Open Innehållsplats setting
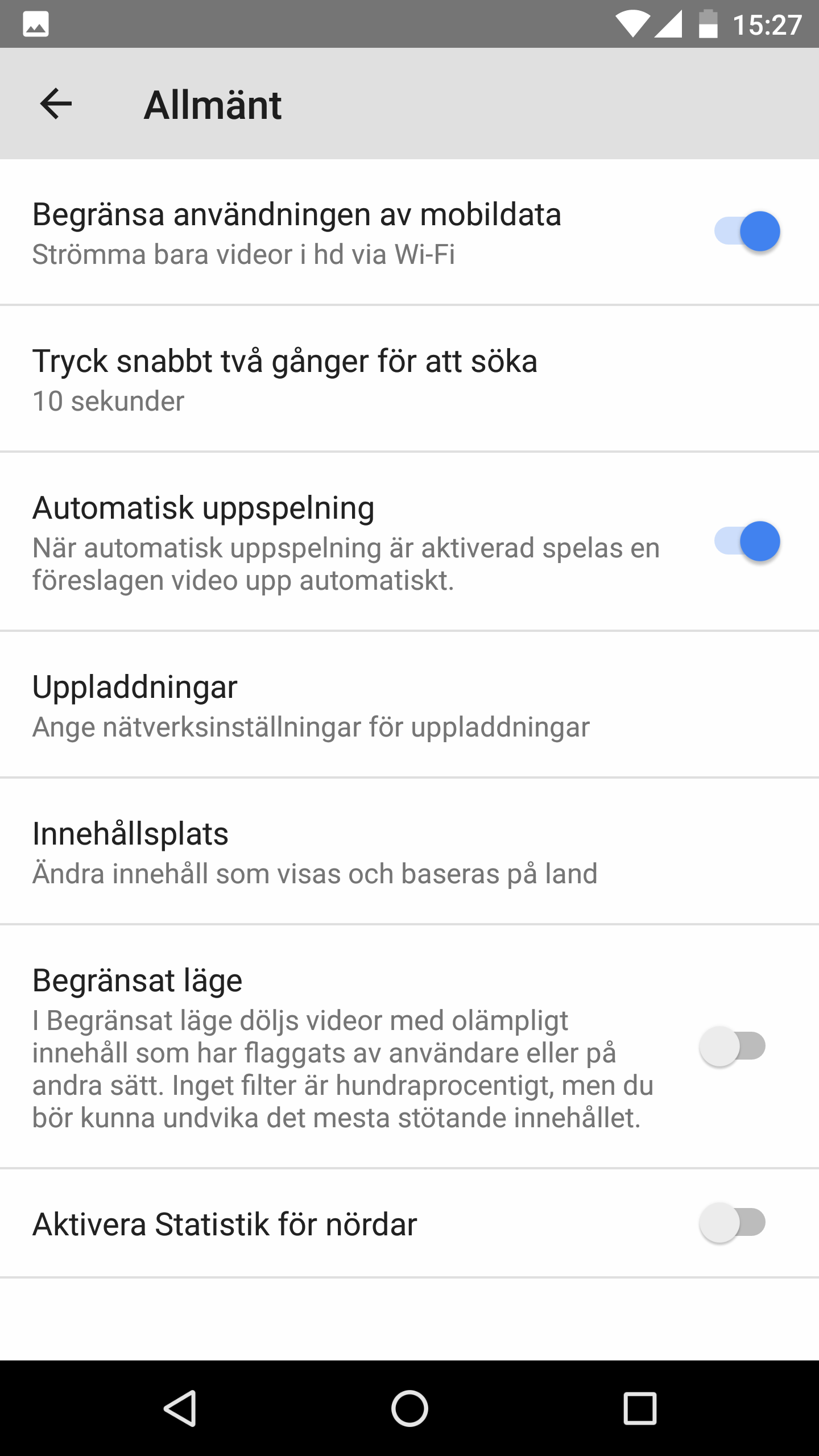The image size is (819, 1456). [x=314, y=852]
